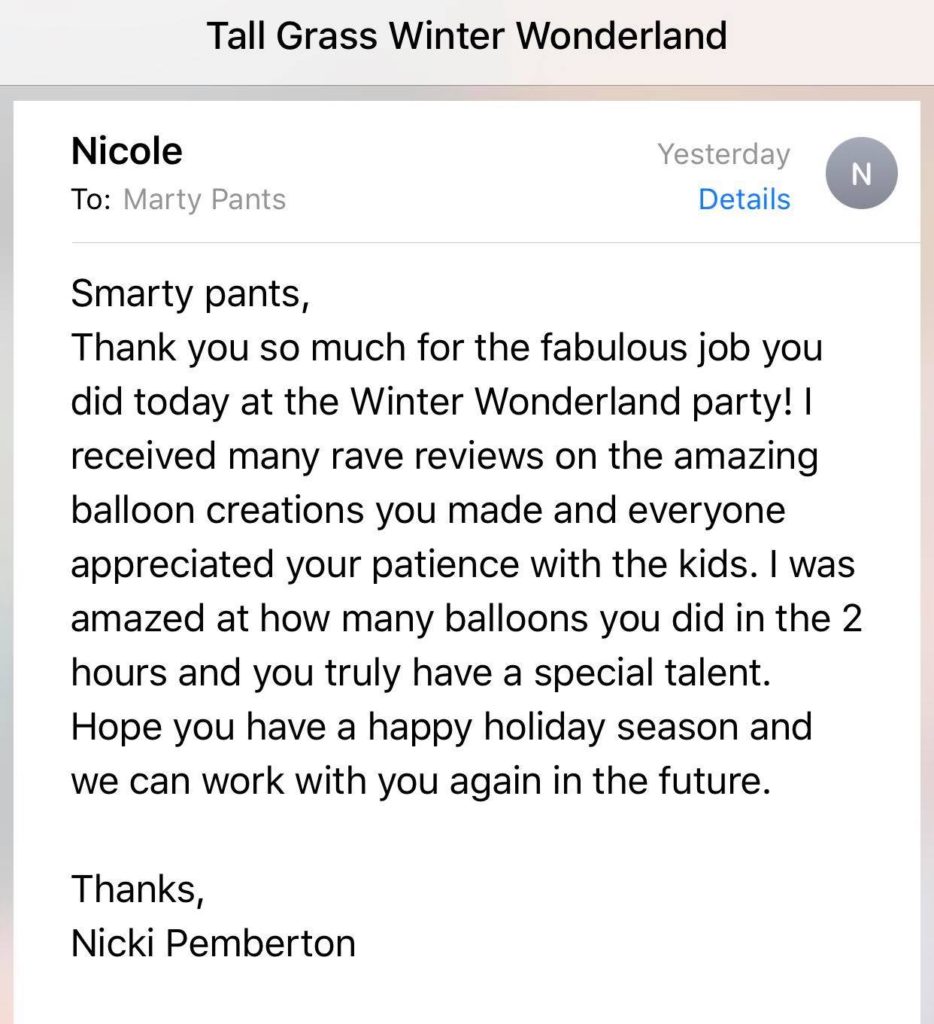View sender Nicole's contact info
Image resolution: width=934 pixels, height=1024 pixels.
pos(127,152)
